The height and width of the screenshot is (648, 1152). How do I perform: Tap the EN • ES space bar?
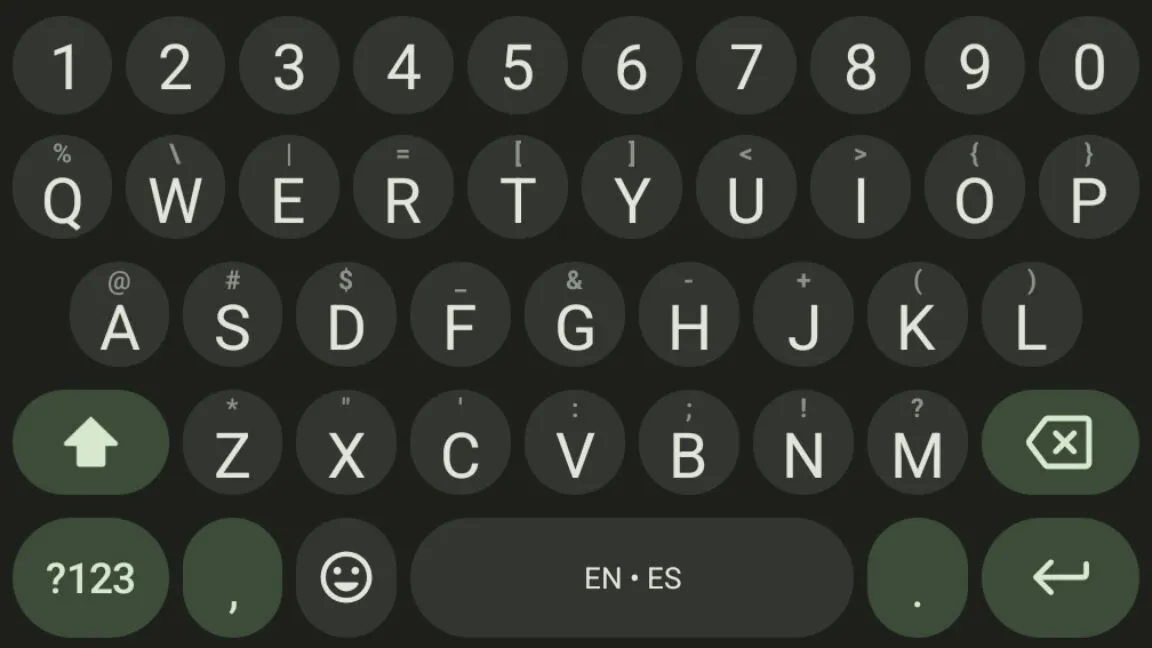point(632,577)
